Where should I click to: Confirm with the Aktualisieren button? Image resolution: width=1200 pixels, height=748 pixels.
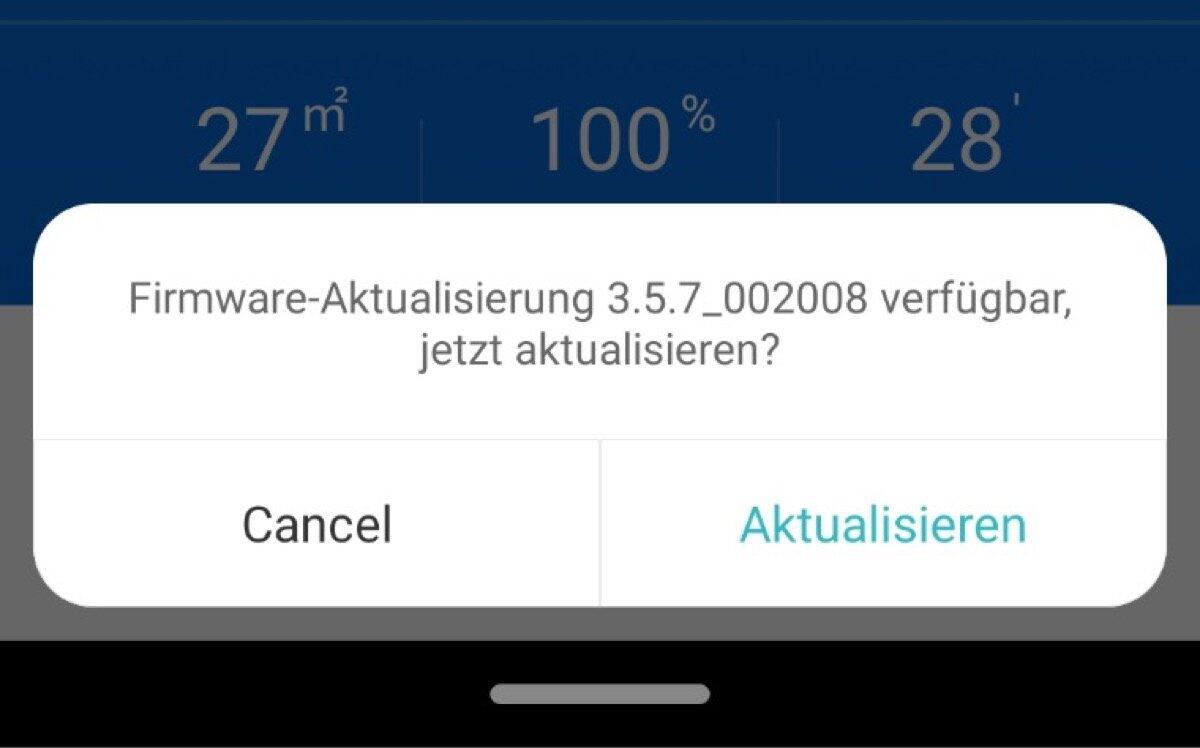[882, 524]
